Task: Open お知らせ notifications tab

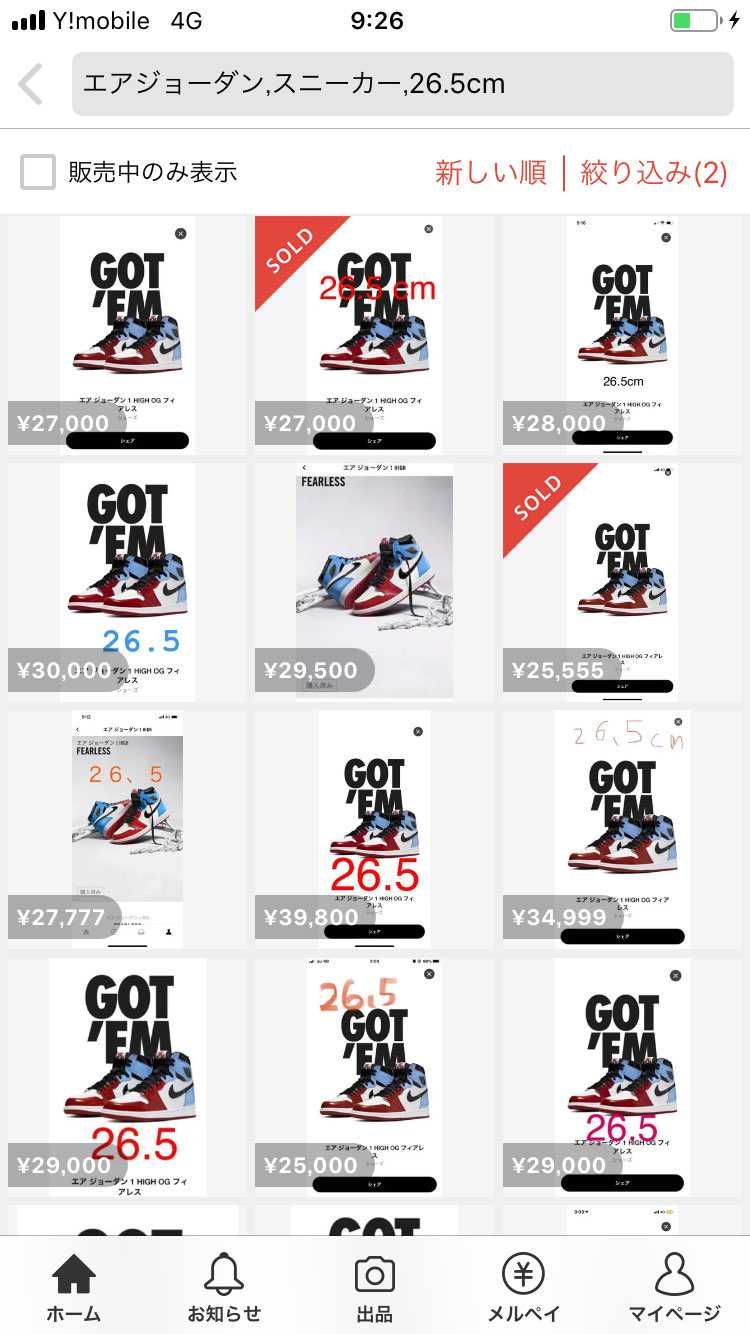Action: pyautogui.click(x=224, y=1288)
